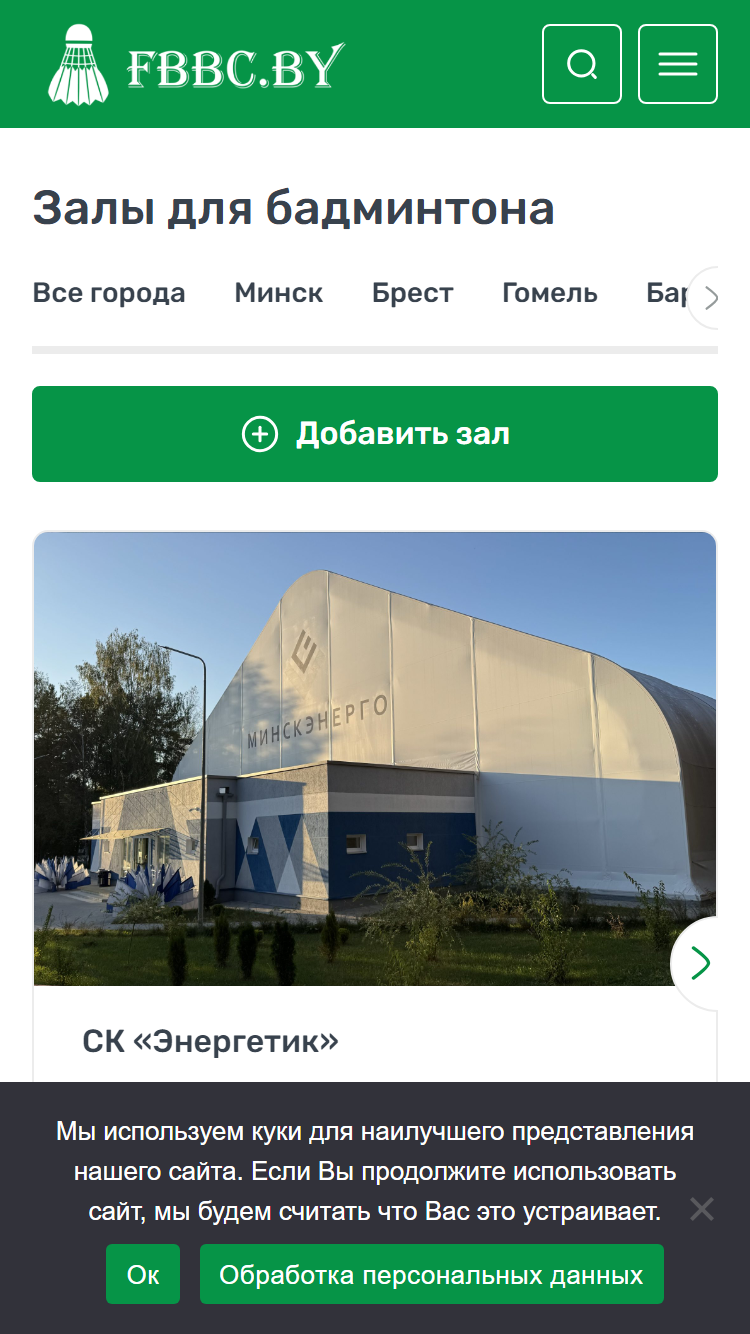The height and width of the screenshot is (1334, 750).
Task: Filter halls by Гомель
Action: tap(550, 293)
